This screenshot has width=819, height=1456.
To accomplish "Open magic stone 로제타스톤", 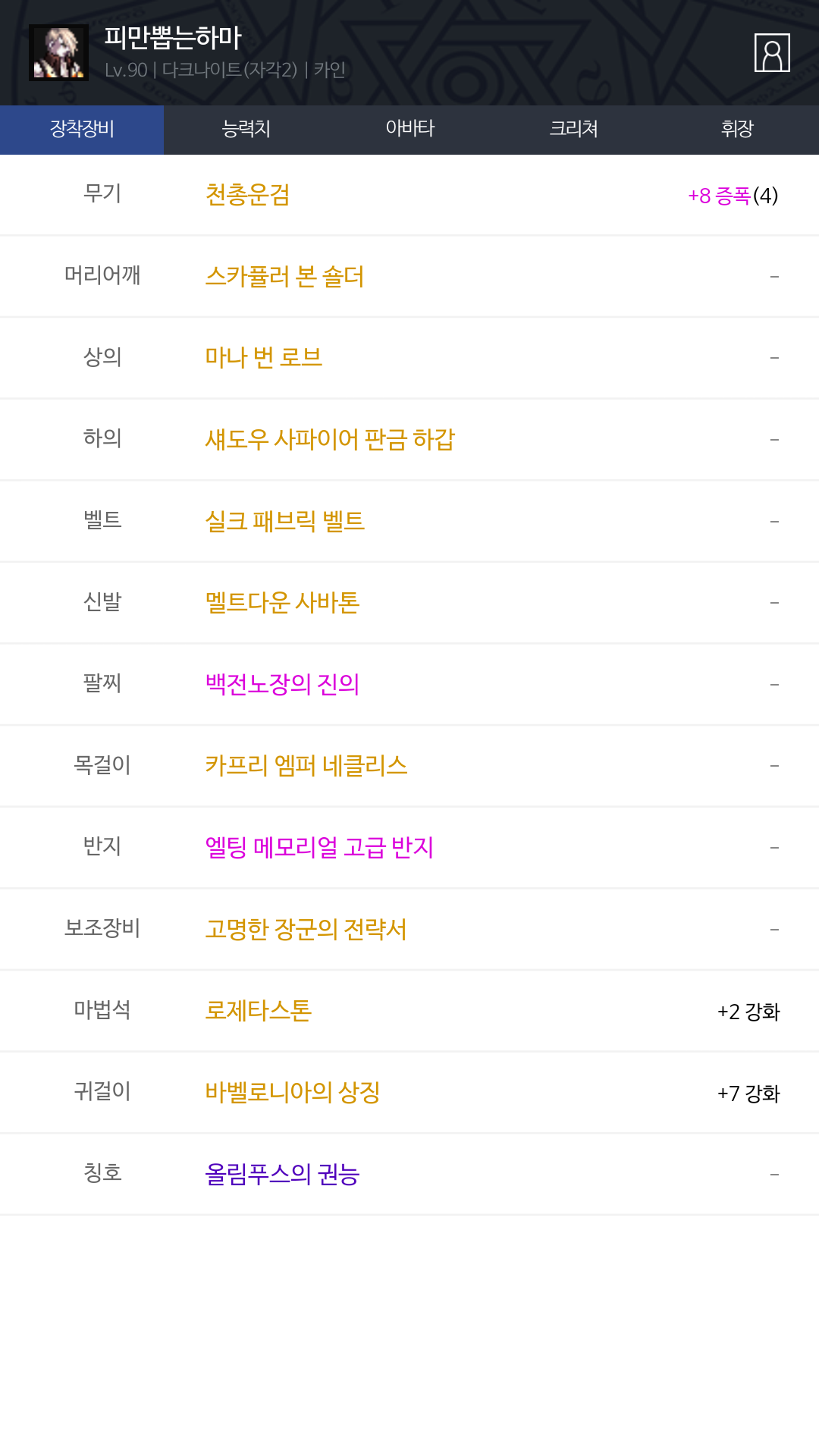I will click(259, 1010).
